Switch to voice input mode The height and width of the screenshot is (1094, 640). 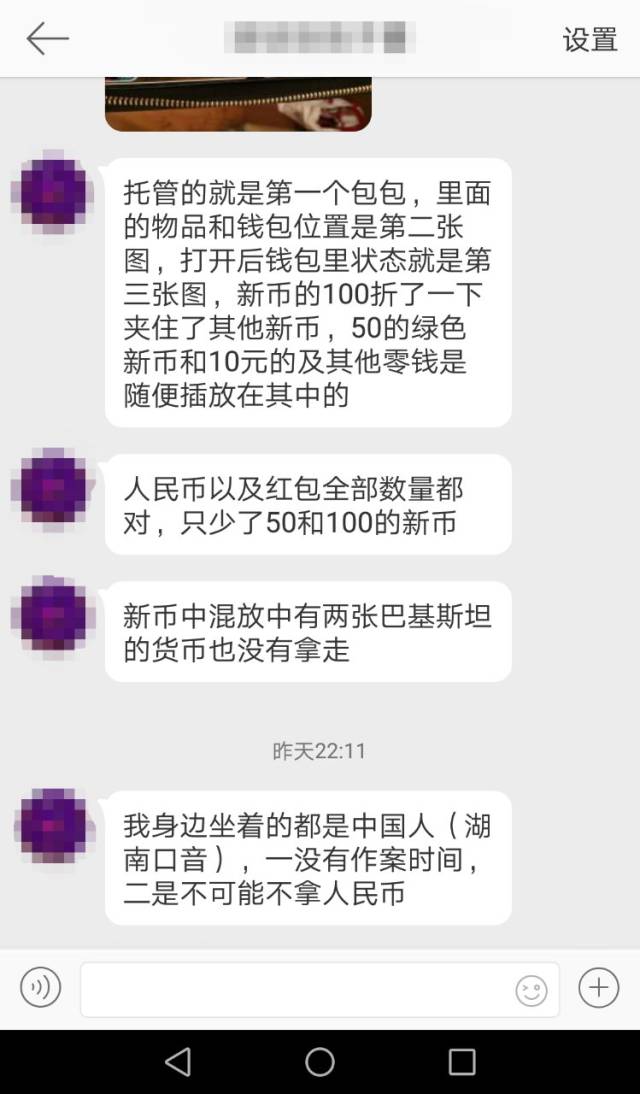[40, 988]
